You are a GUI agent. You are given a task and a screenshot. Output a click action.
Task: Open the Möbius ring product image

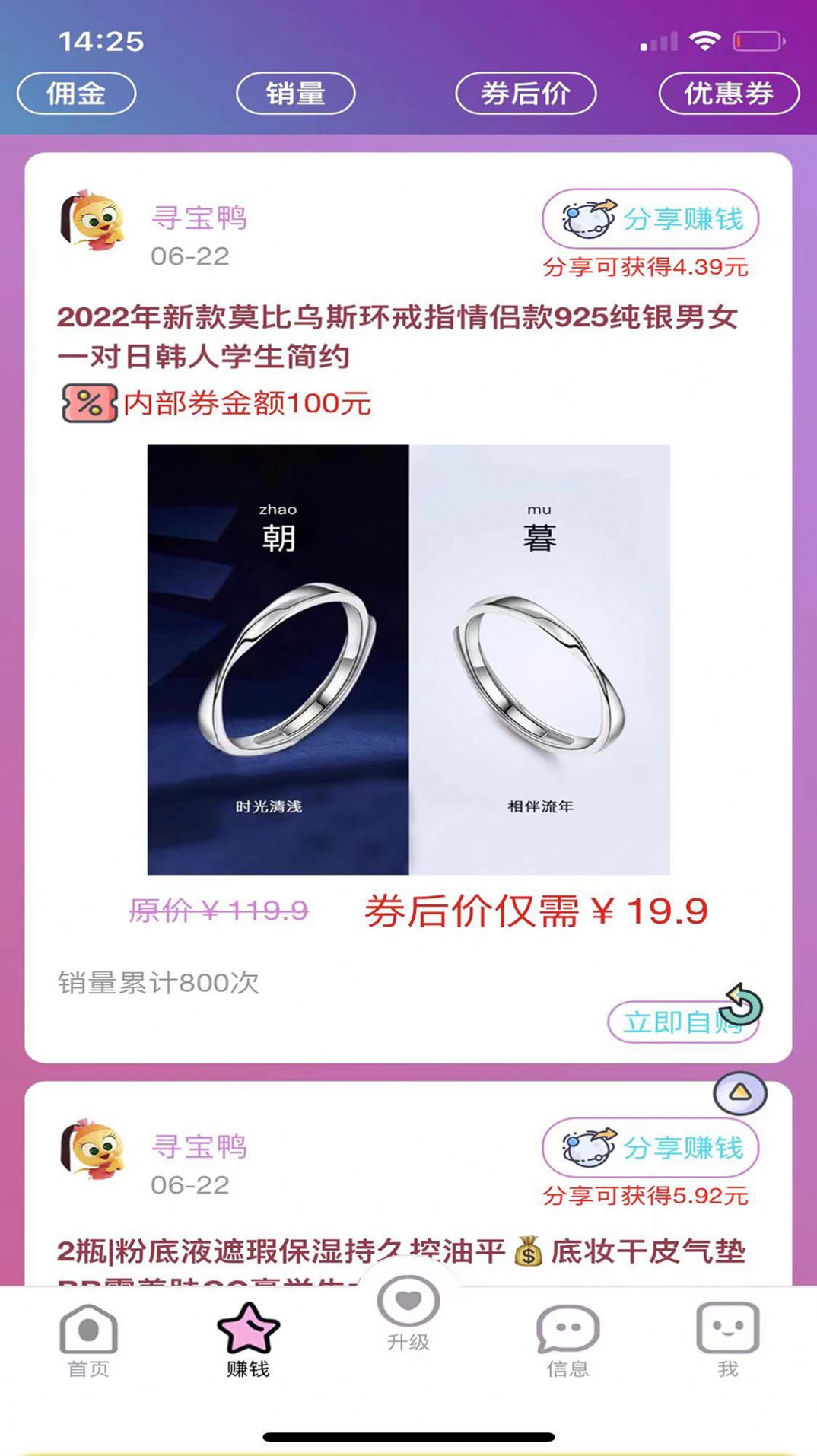pyautogui.click(x=408, y=659)
